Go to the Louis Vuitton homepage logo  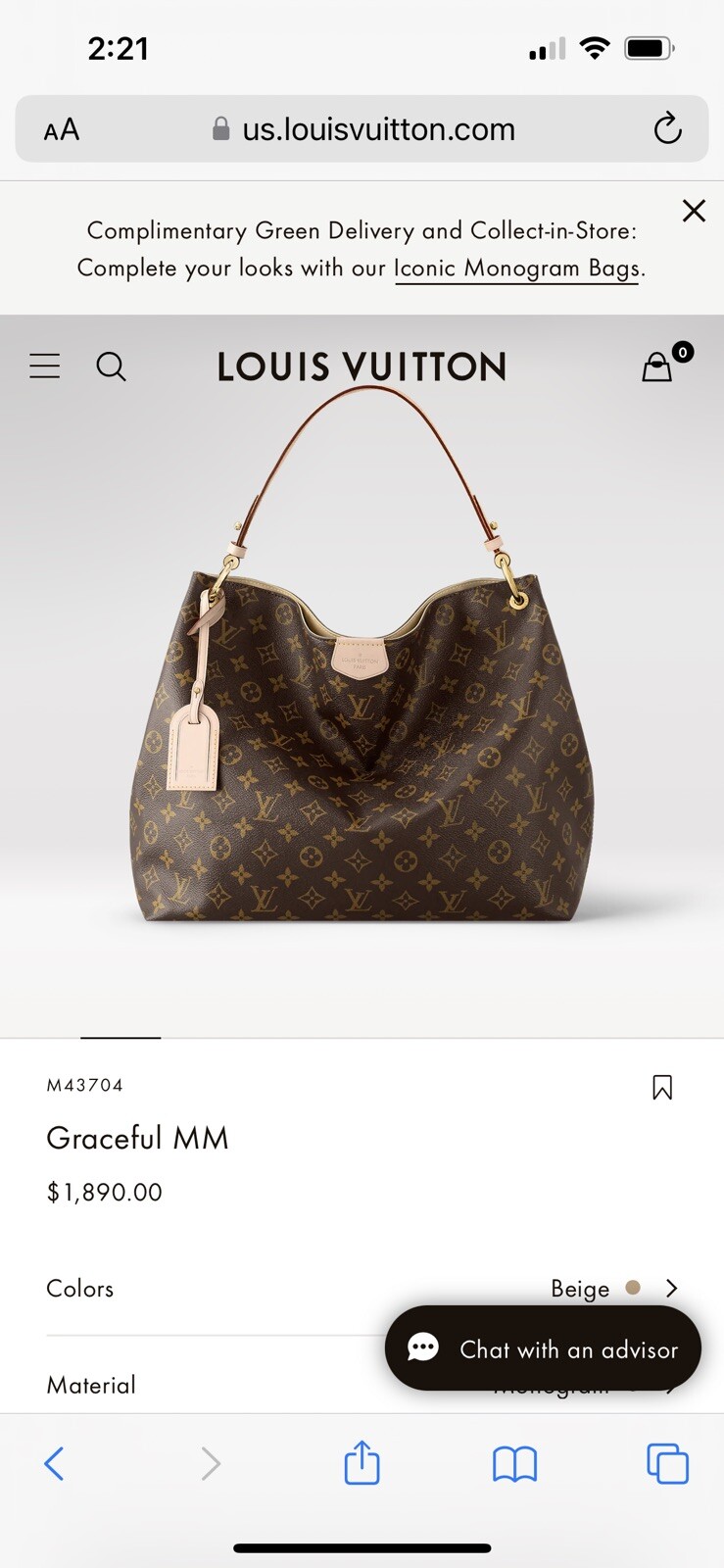(x=361, y=366)
